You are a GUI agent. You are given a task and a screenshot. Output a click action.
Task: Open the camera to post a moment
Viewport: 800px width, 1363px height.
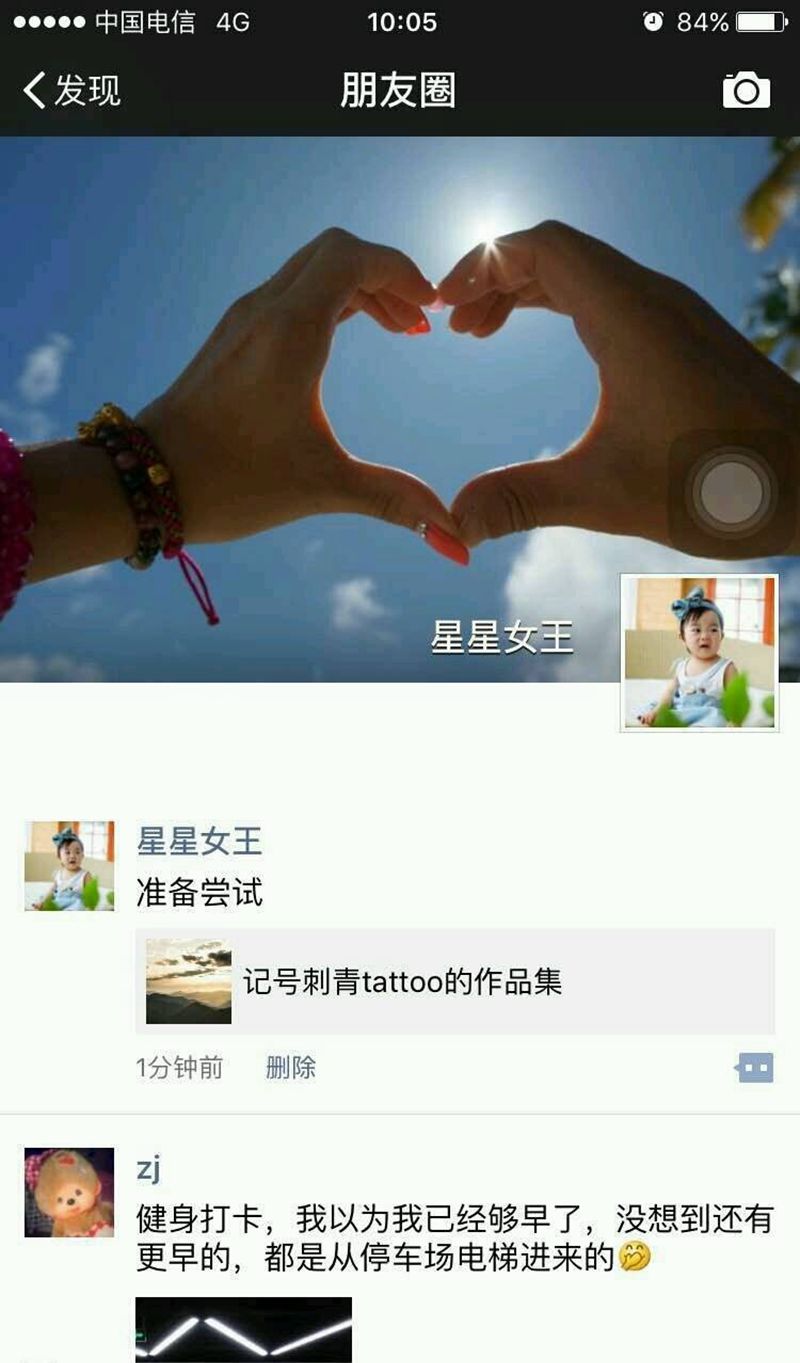click(746, 90)
